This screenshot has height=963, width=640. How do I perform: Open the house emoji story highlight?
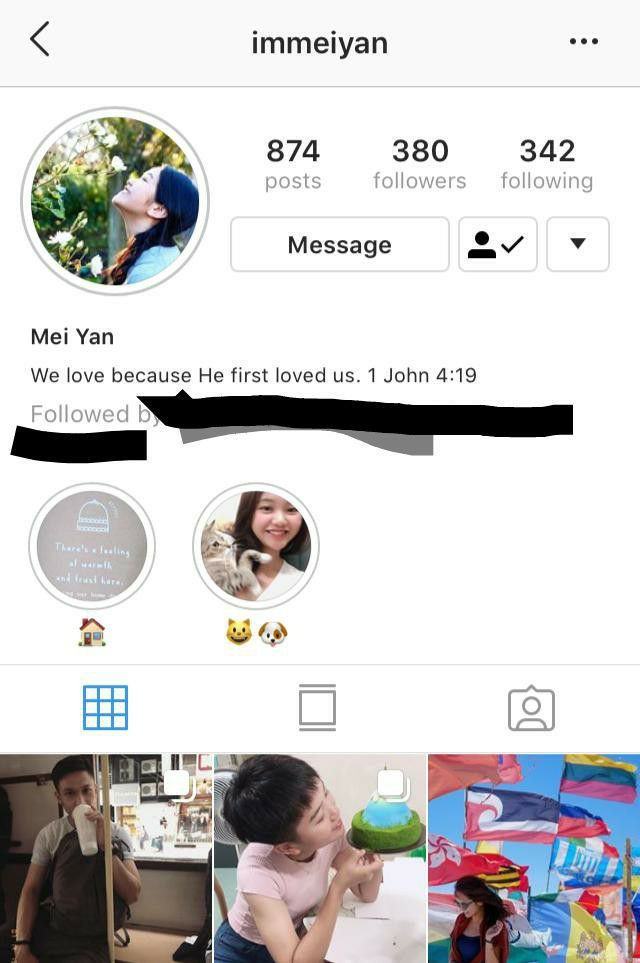point(92,546)
